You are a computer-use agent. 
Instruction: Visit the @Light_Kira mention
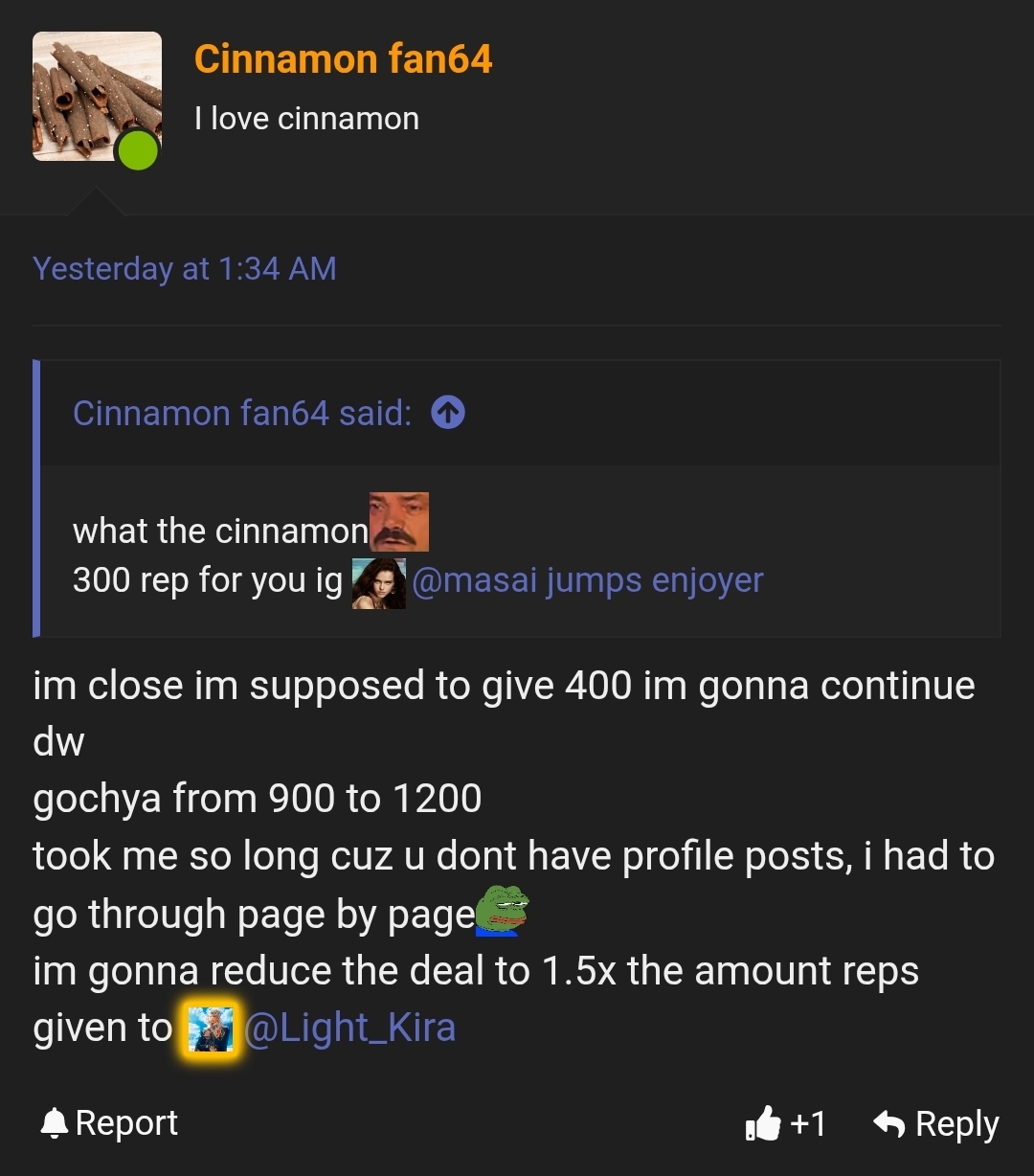click(349, 1028)
